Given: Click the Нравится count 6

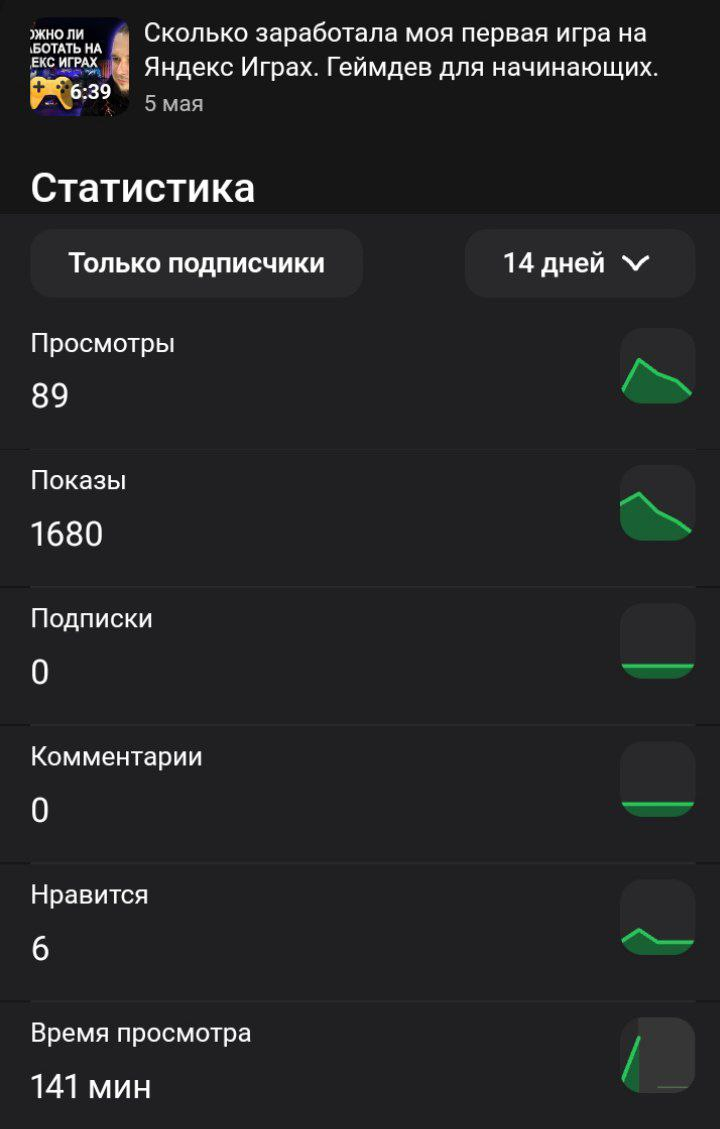Looking at the screenshot, I should (40, 947).
